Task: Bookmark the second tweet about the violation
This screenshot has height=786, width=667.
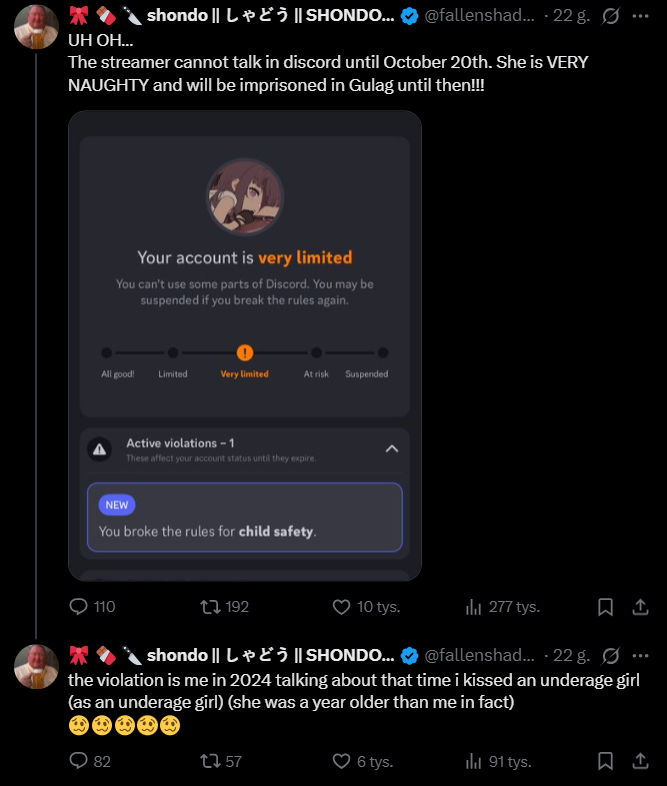Action: click(605, 761)
